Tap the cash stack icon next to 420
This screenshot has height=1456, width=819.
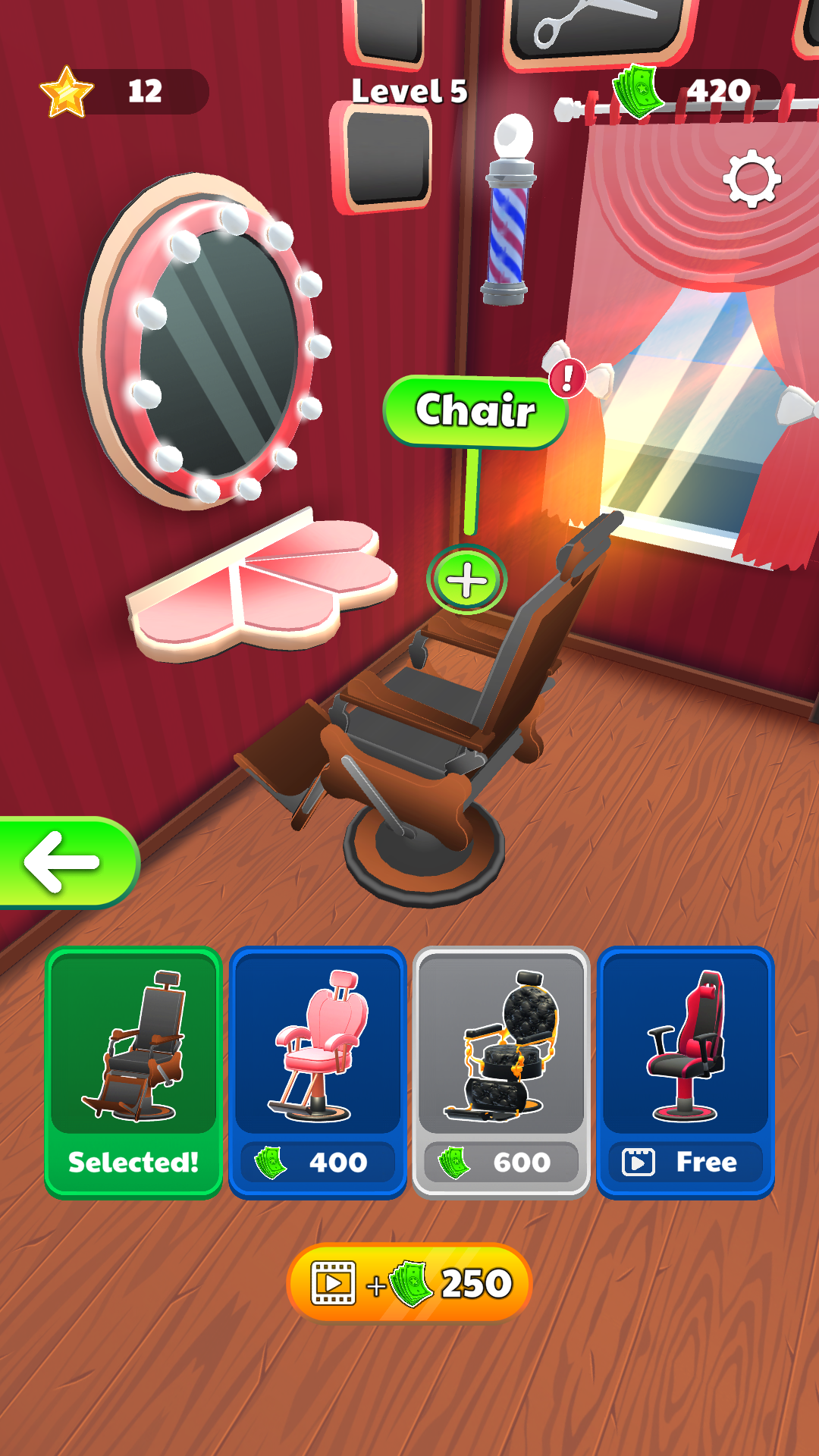tap(637, 91)
